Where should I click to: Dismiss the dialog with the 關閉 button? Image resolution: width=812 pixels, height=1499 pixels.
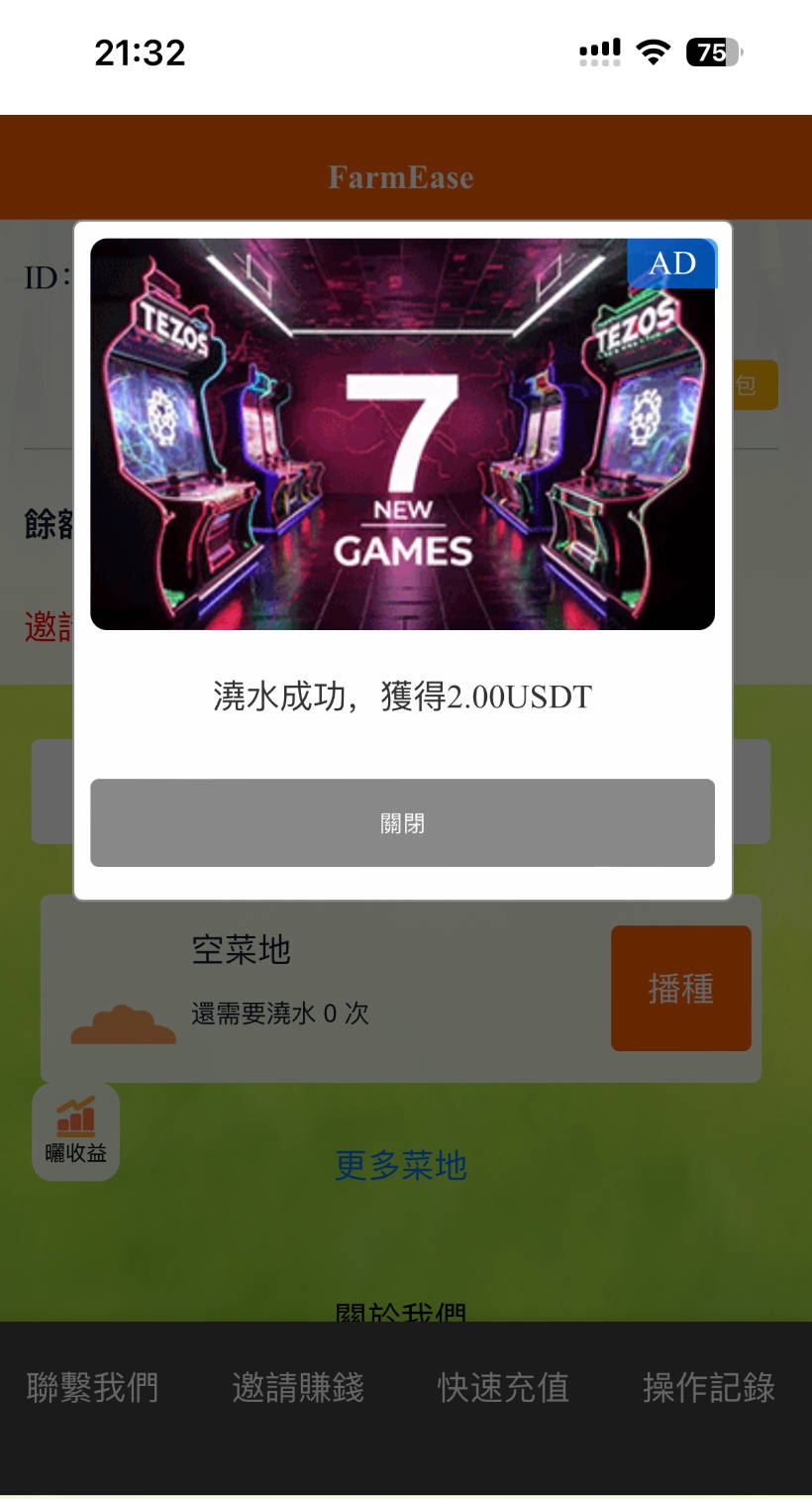tap(402, 822)
